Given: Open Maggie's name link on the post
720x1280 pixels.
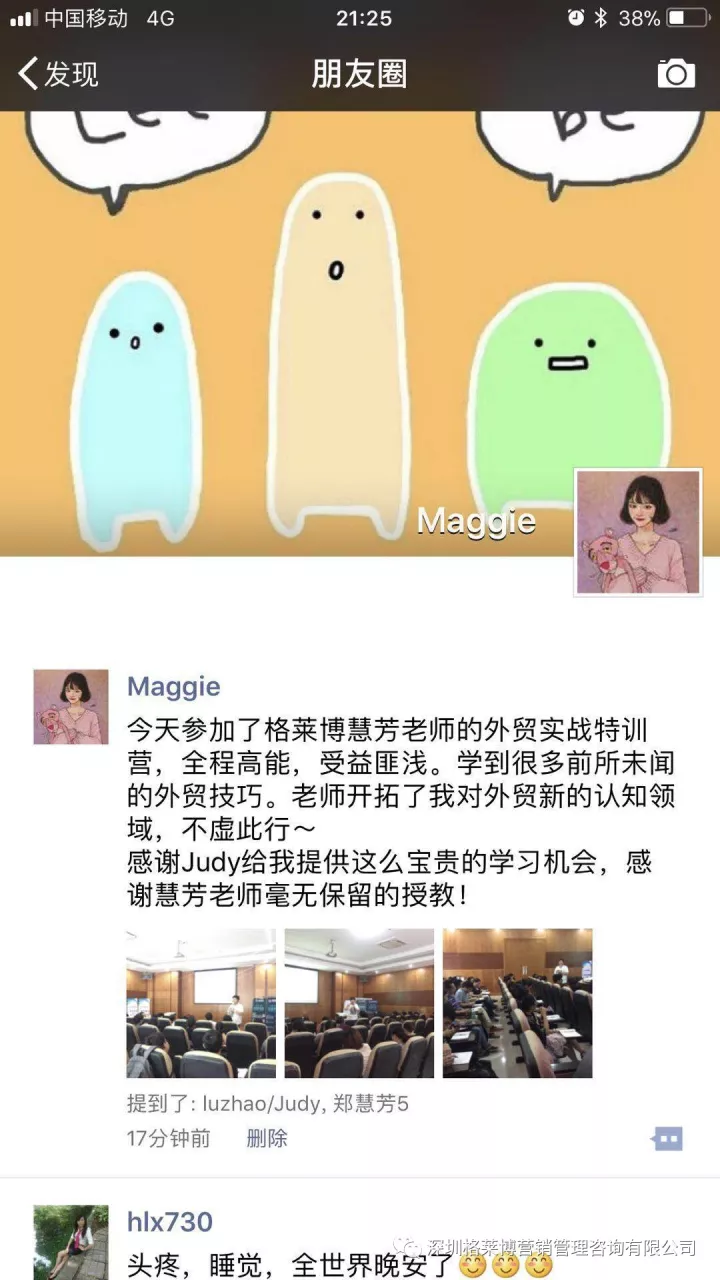Looking at the screenshot, I should click(x=174, y=687).
